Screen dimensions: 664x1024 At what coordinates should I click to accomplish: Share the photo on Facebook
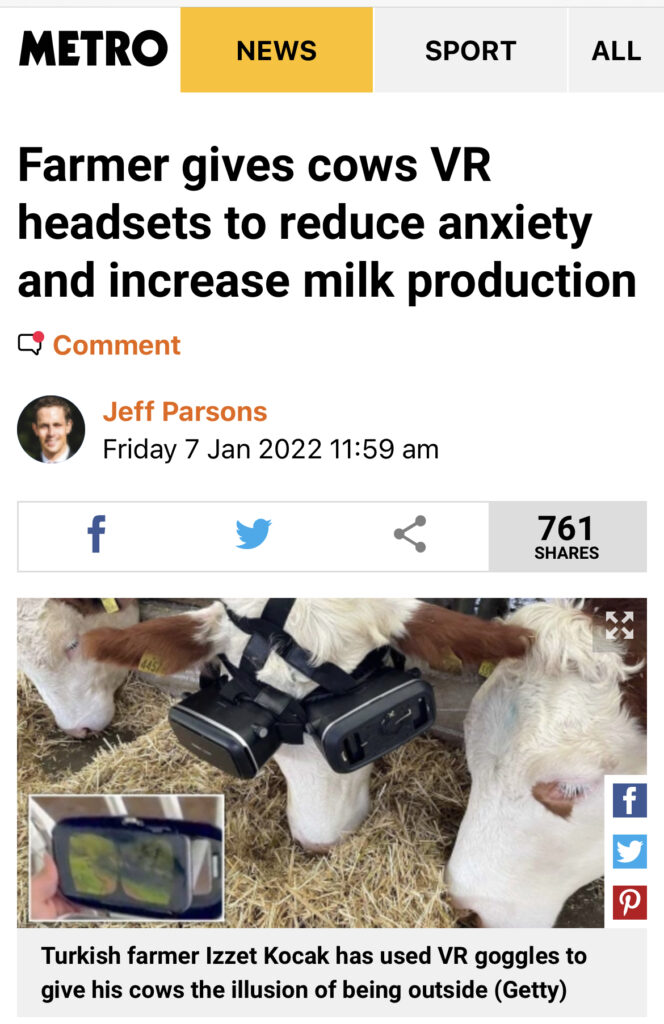pos(629,800)
